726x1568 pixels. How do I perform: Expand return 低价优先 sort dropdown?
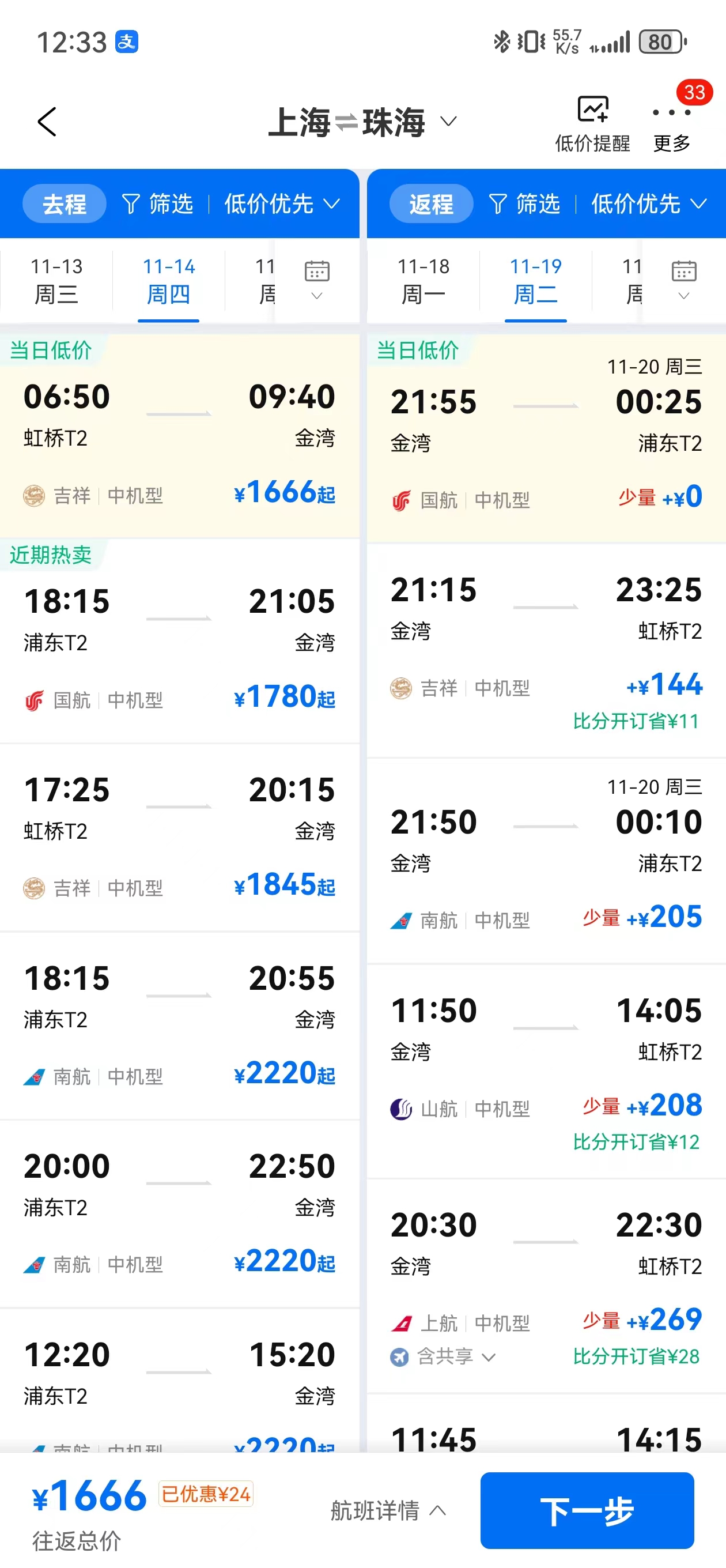click(x=649, y=204)
